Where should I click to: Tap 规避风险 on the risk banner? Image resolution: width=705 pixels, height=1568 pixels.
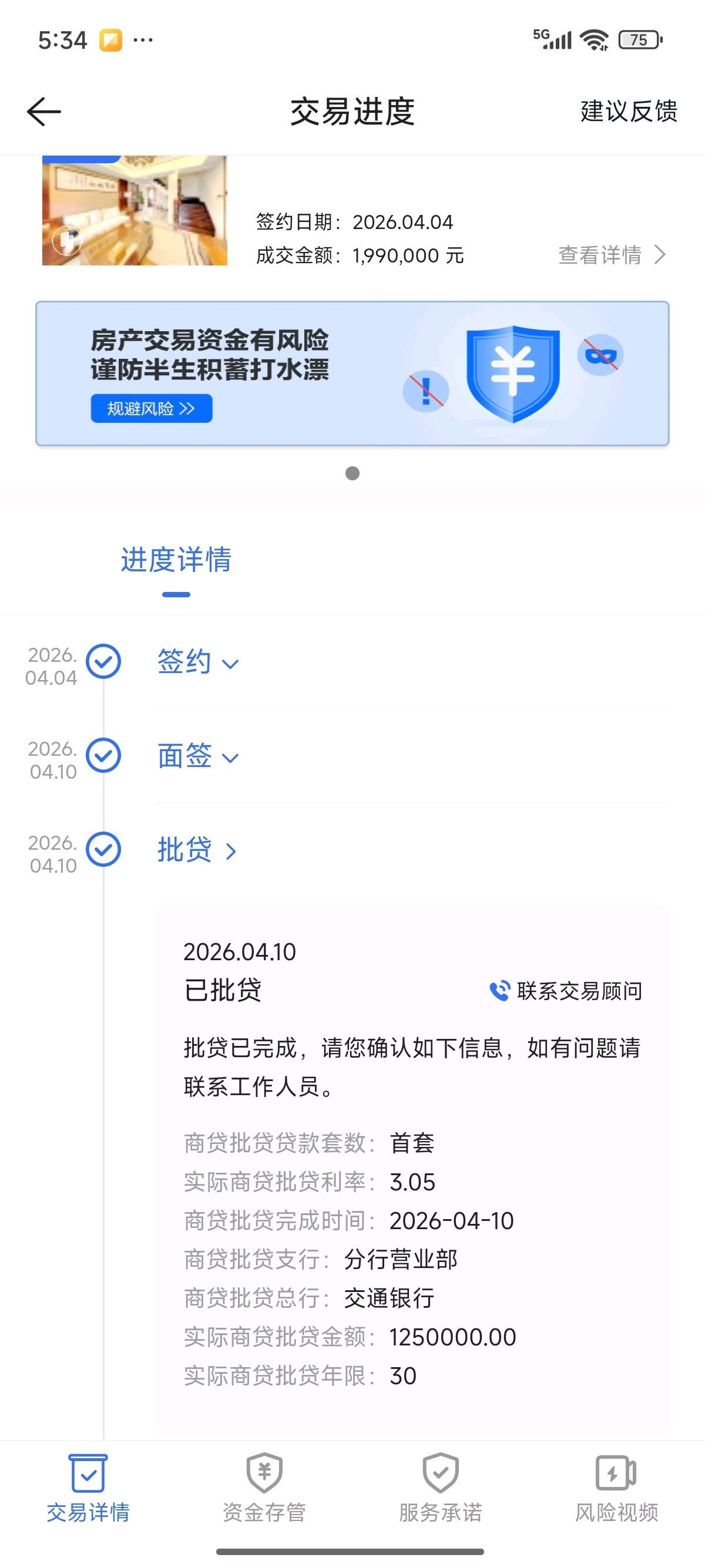point(152,408)
